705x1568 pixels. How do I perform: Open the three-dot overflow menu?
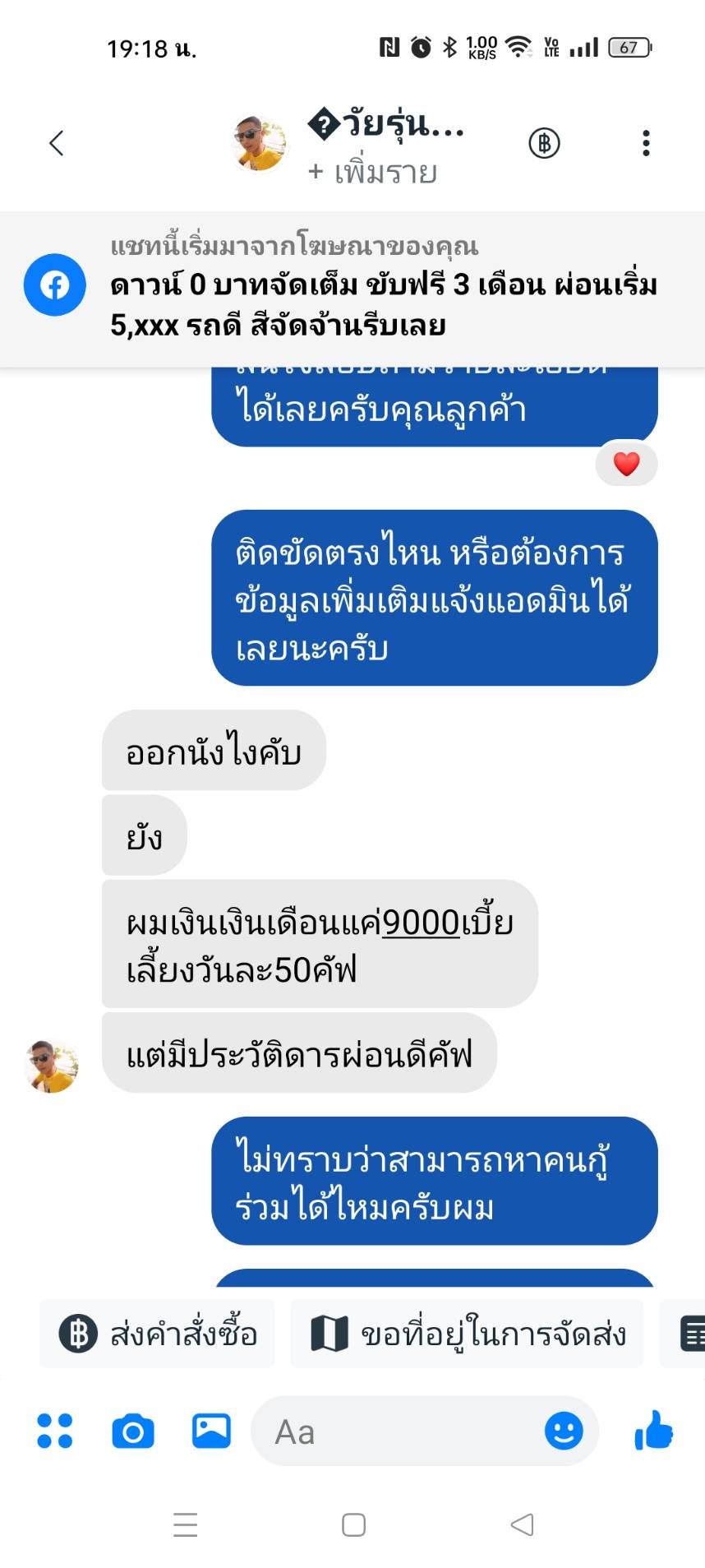[646, 143]
